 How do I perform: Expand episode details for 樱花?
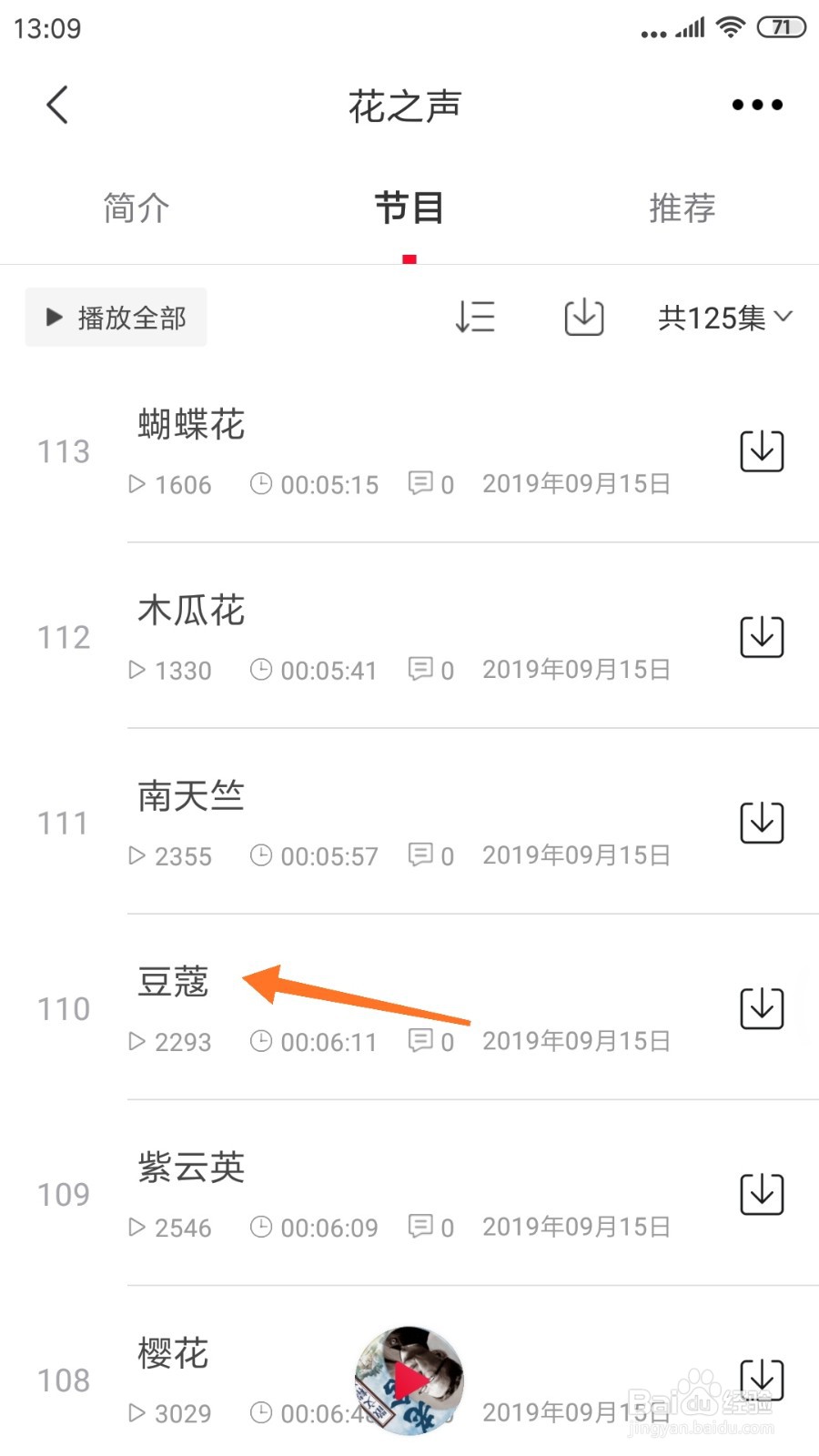[173, 1353]
